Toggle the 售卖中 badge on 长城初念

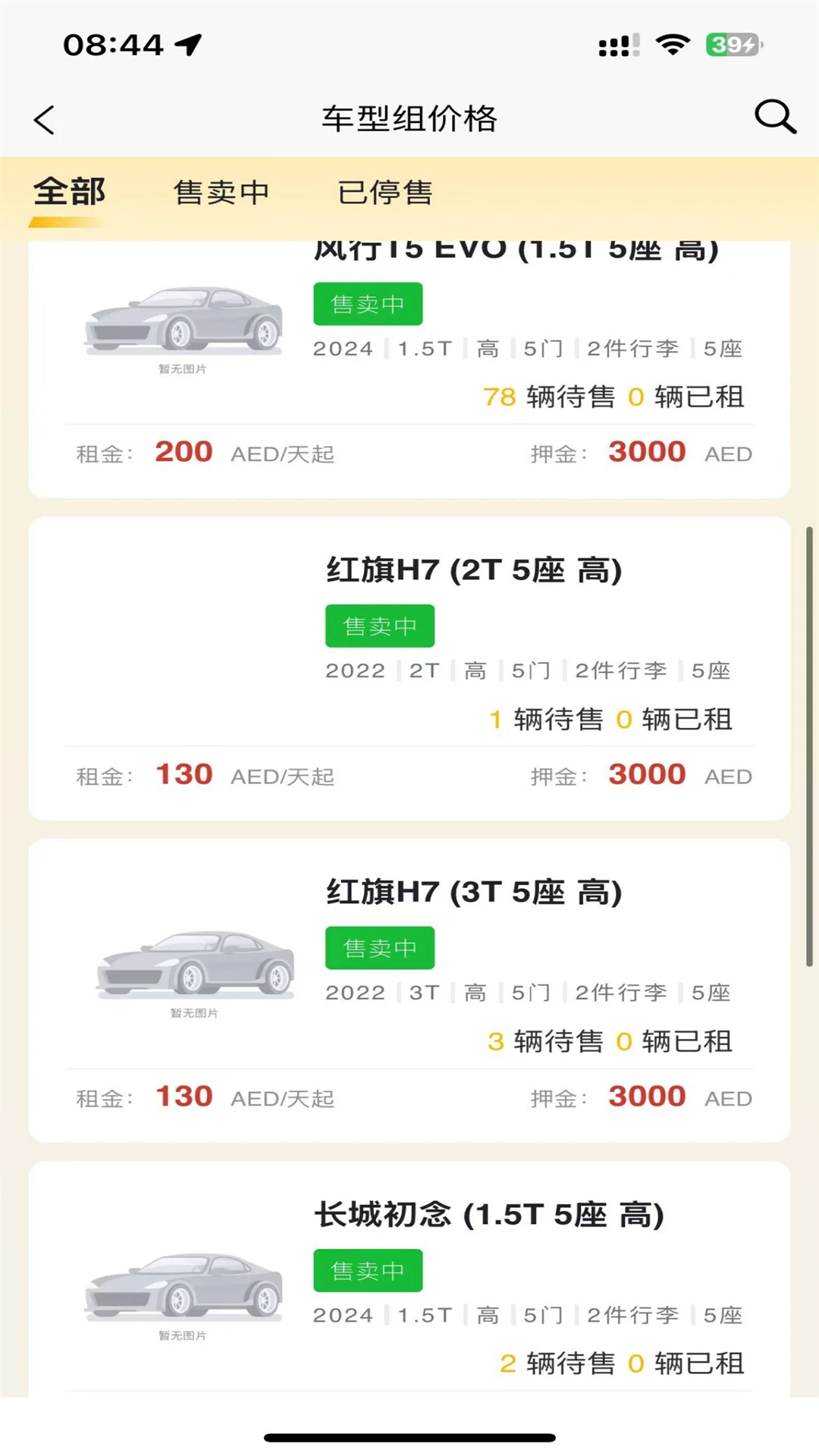coord(367,1270)
